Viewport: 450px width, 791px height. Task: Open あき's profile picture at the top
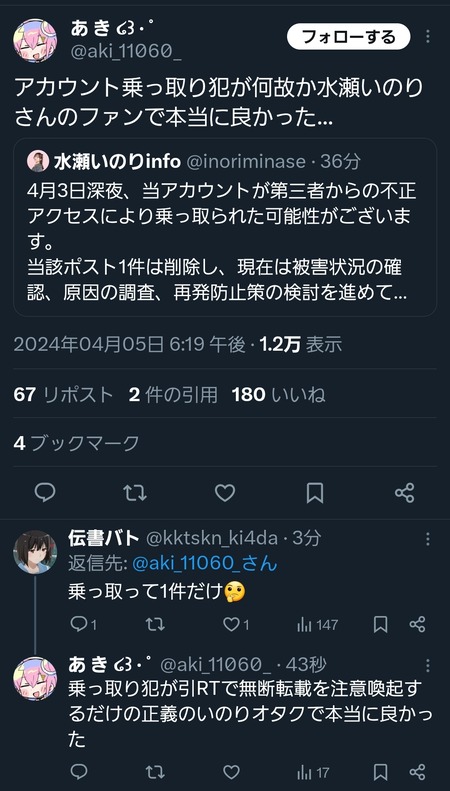(x=35, y=40)
